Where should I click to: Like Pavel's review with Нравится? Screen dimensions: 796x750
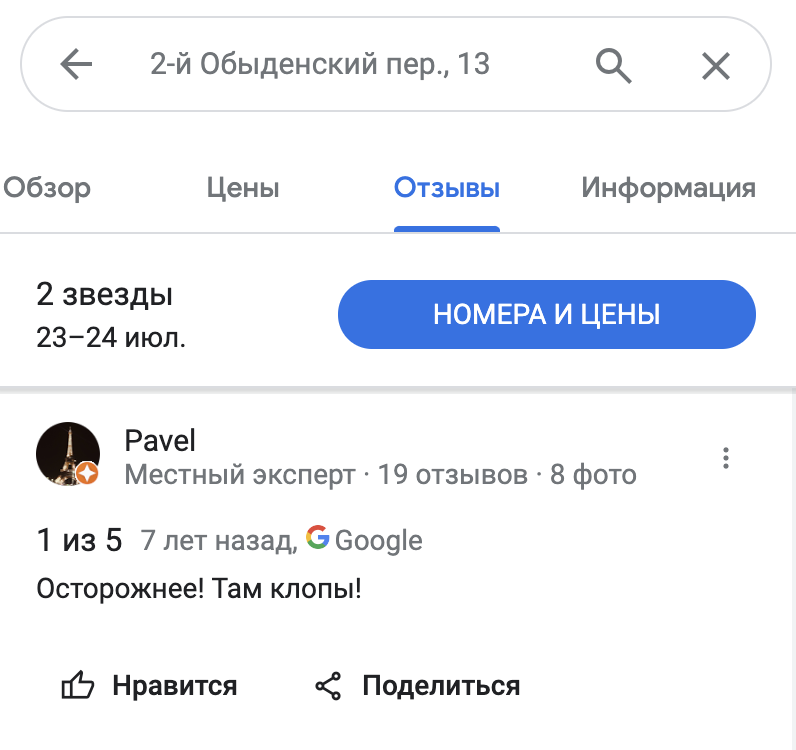[x=149, y=686]
